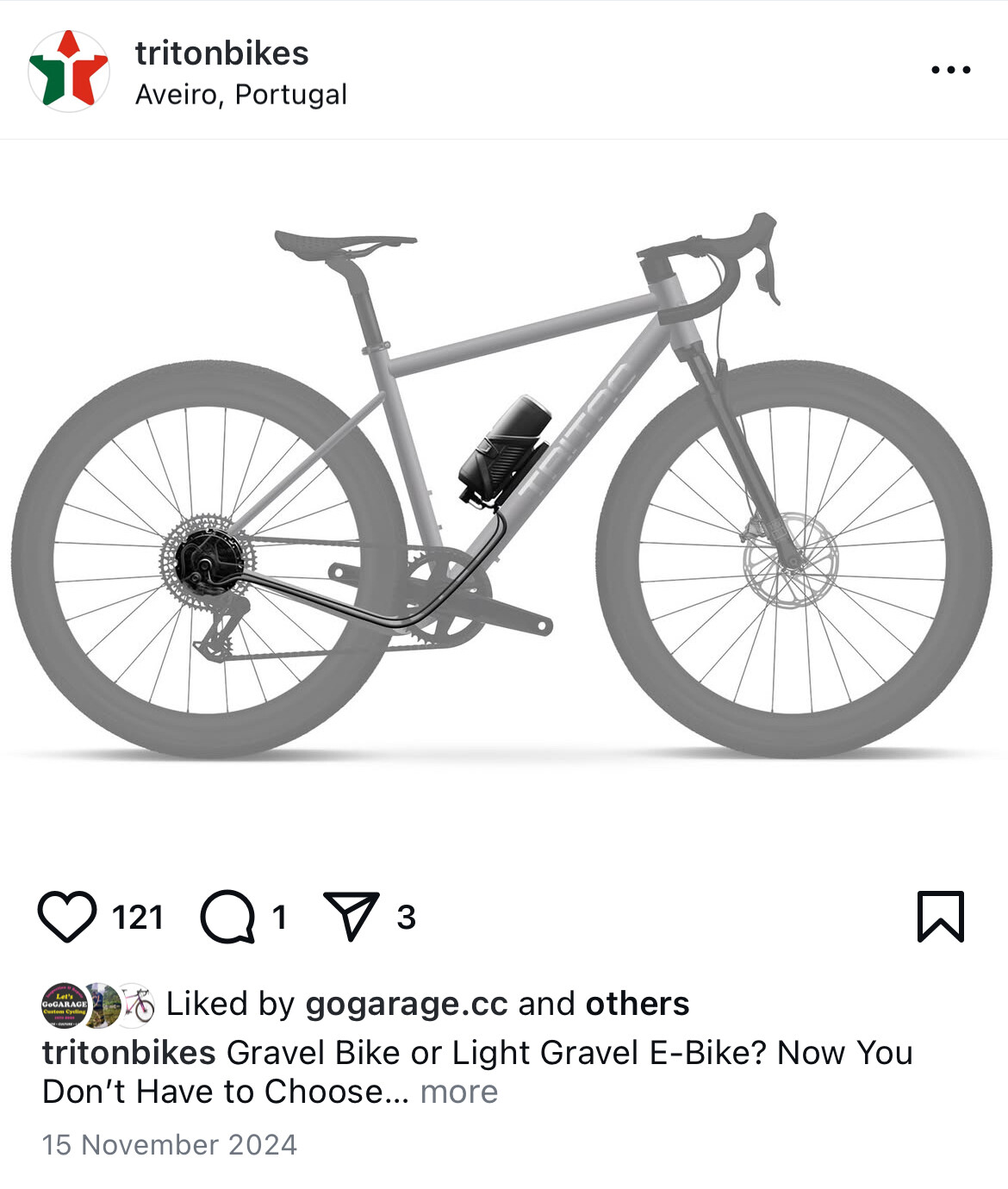Viewport: 1008px width, 1189px height.
Task: View the Aveiro, Portugal location
Action: point(240,95)
